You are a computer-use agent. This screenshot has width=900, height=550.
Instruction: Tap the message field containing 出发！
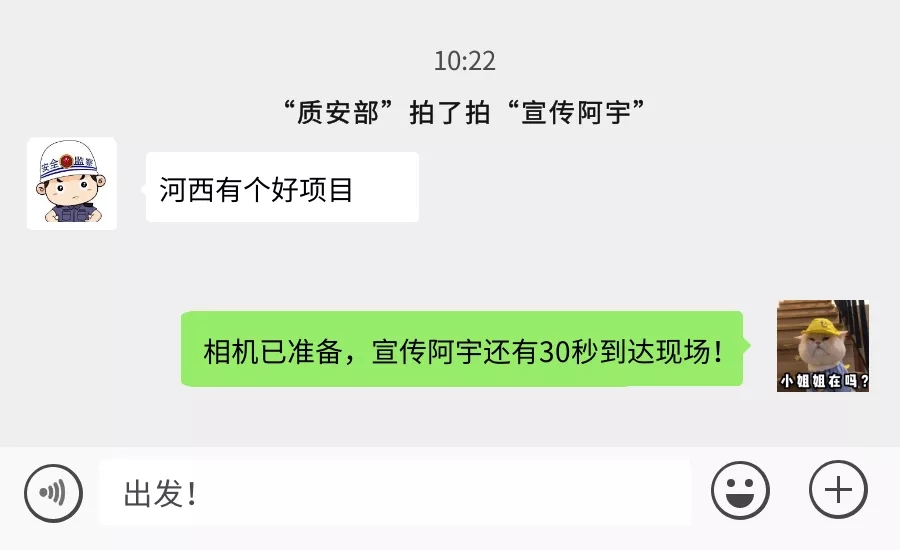tap(394, 493)
